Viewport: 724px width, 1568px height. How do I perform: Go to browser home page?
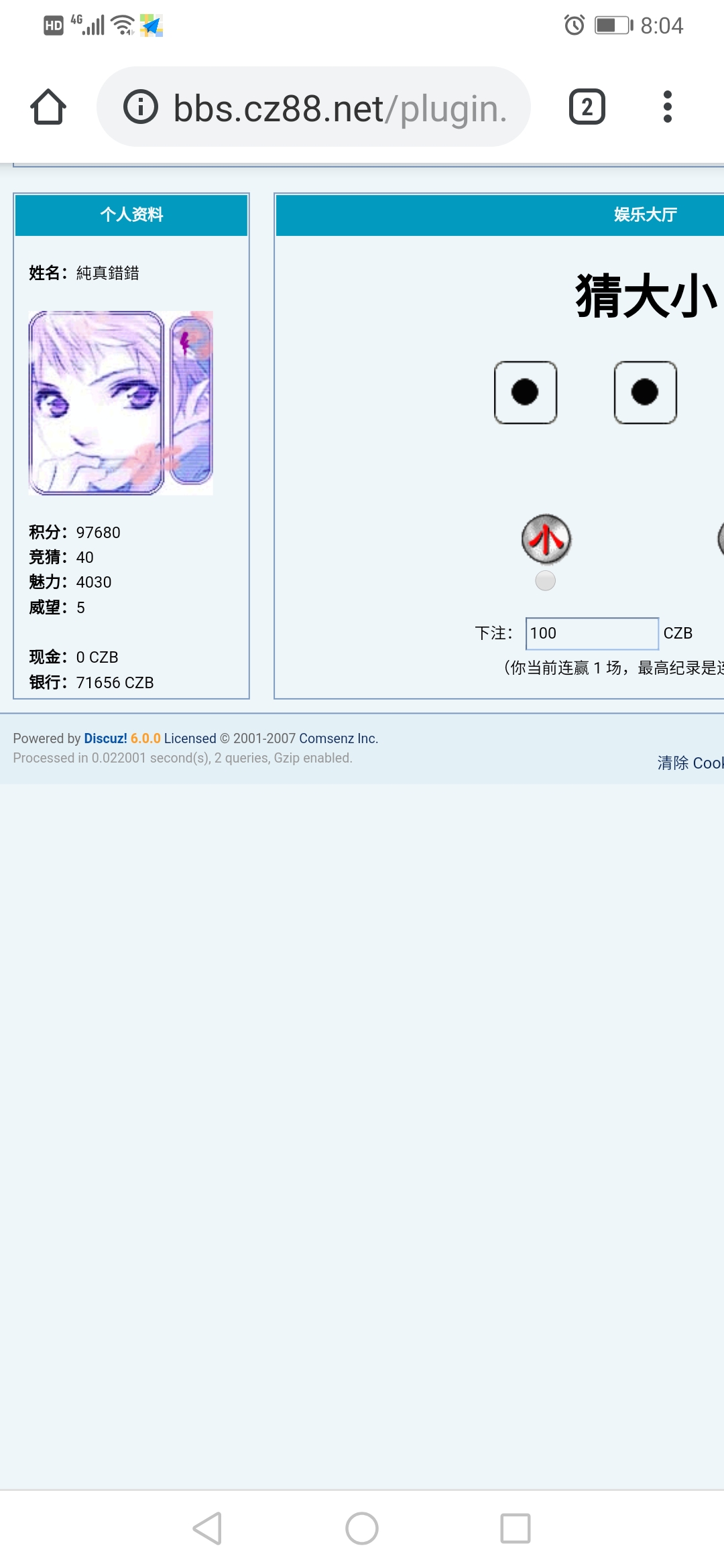point(48,107)
